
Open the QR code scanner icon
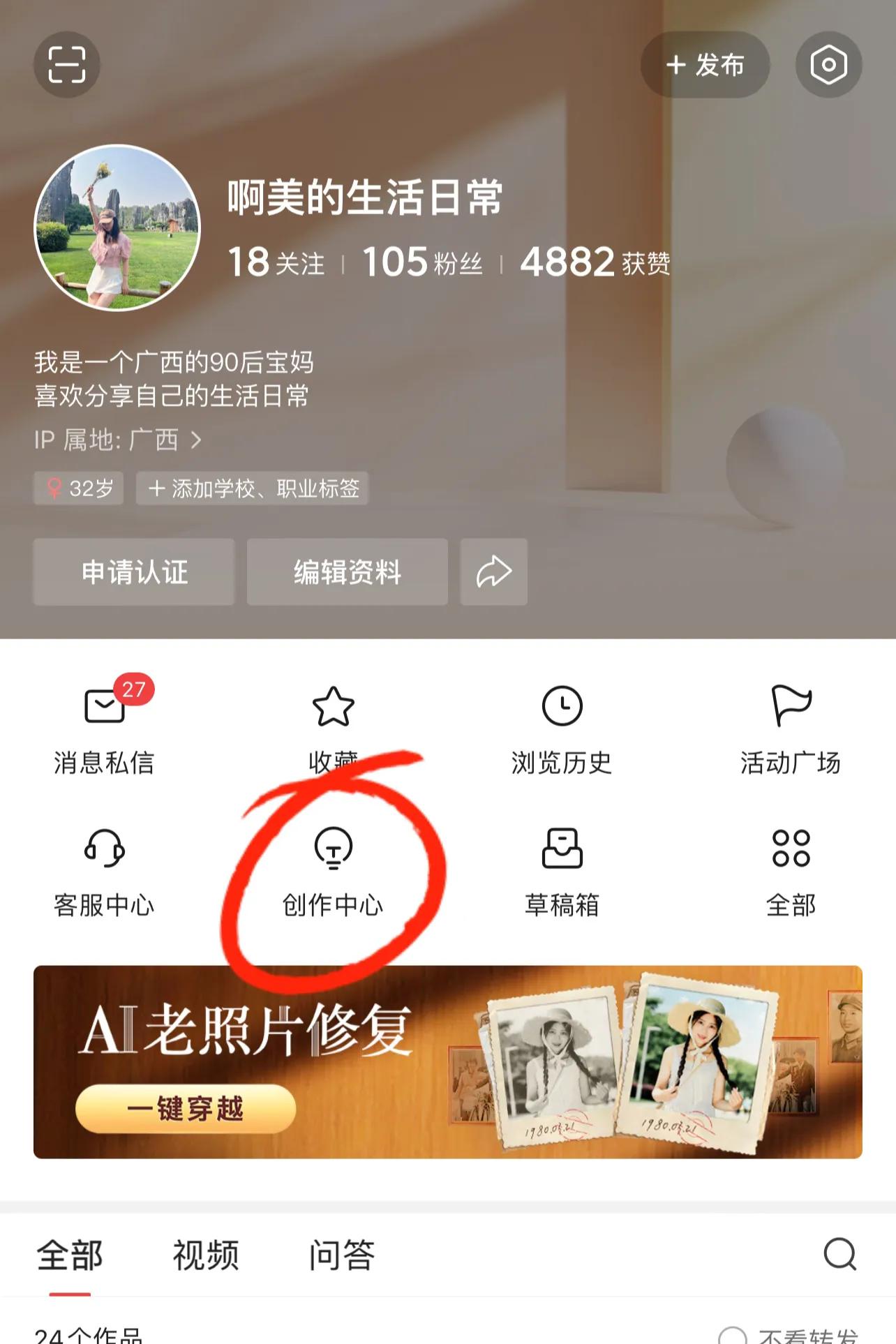pyautogui.click(x=68, y=64)
